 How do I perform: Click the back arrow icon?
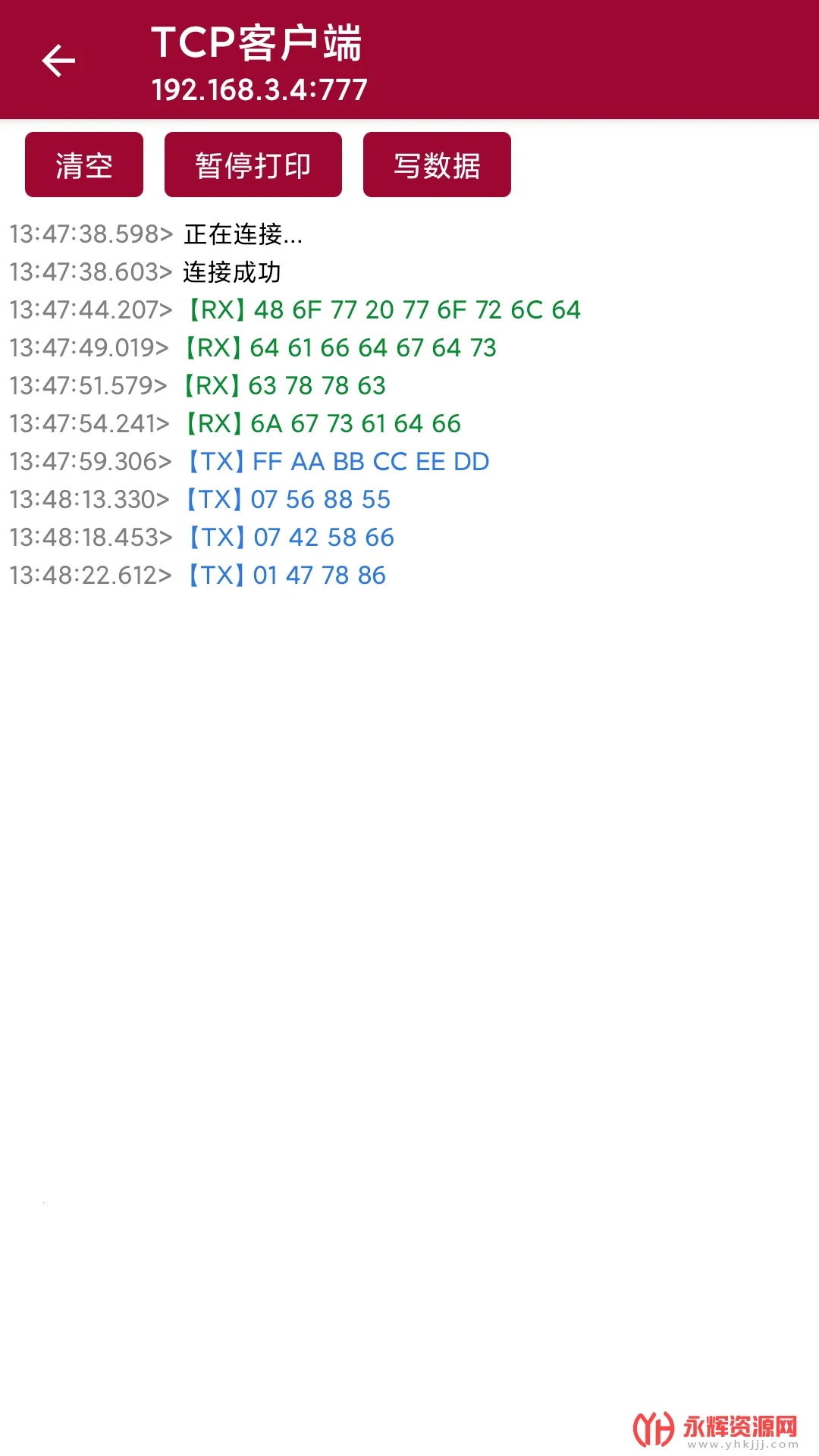coord(59,60)
